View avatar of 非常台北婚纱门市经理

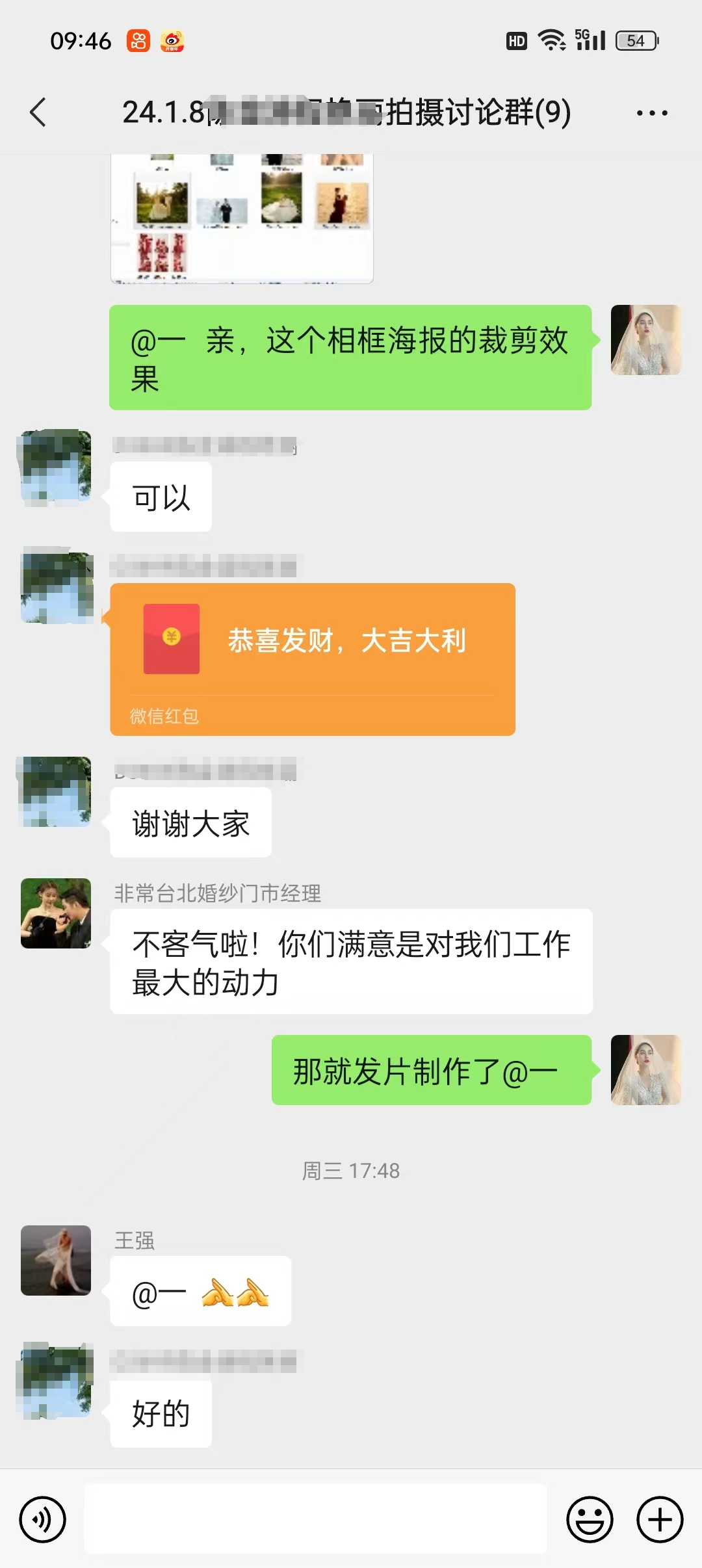(x=56, y=913)
